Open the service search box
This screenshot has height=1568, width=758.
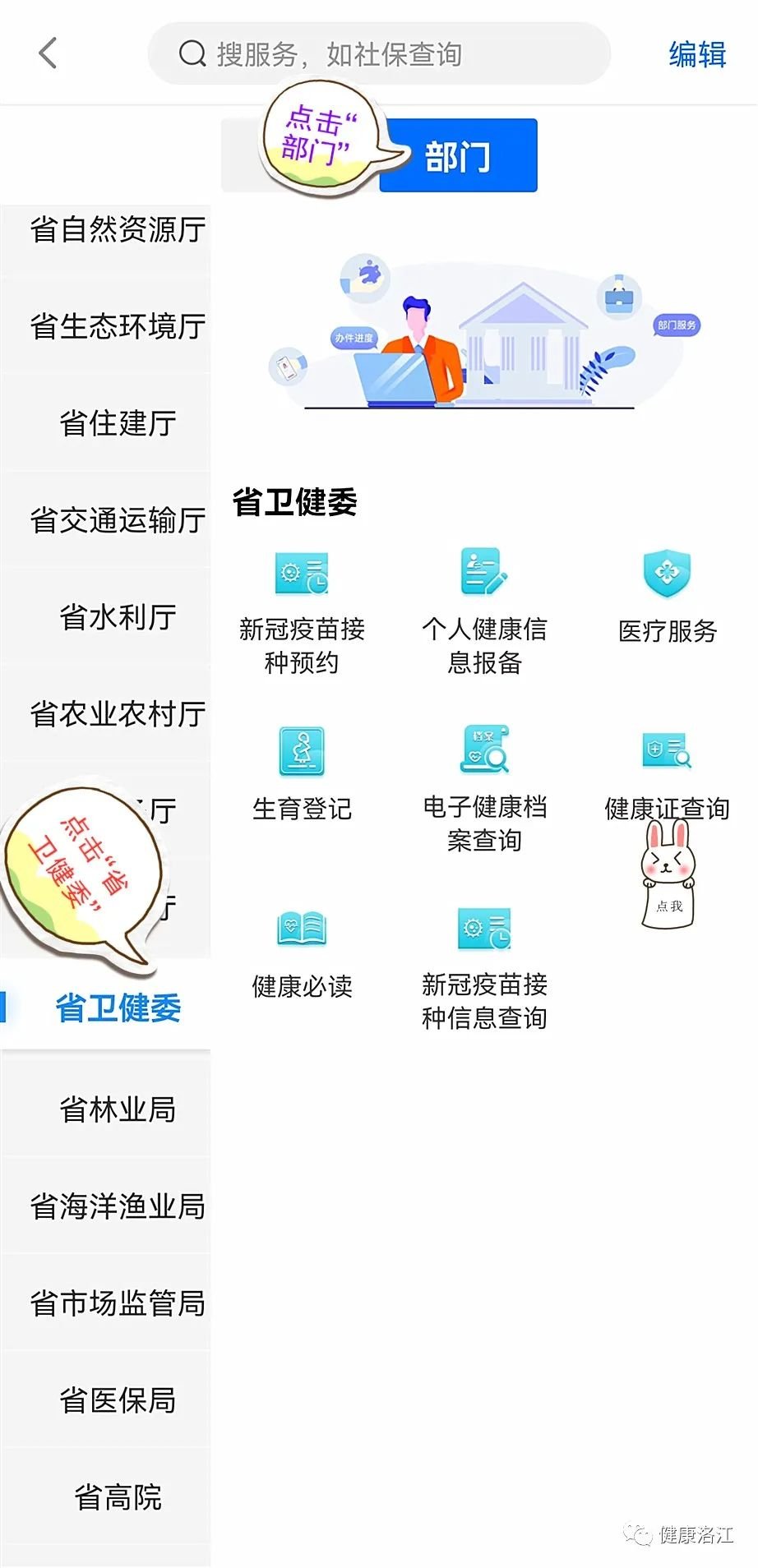[378, 54]
